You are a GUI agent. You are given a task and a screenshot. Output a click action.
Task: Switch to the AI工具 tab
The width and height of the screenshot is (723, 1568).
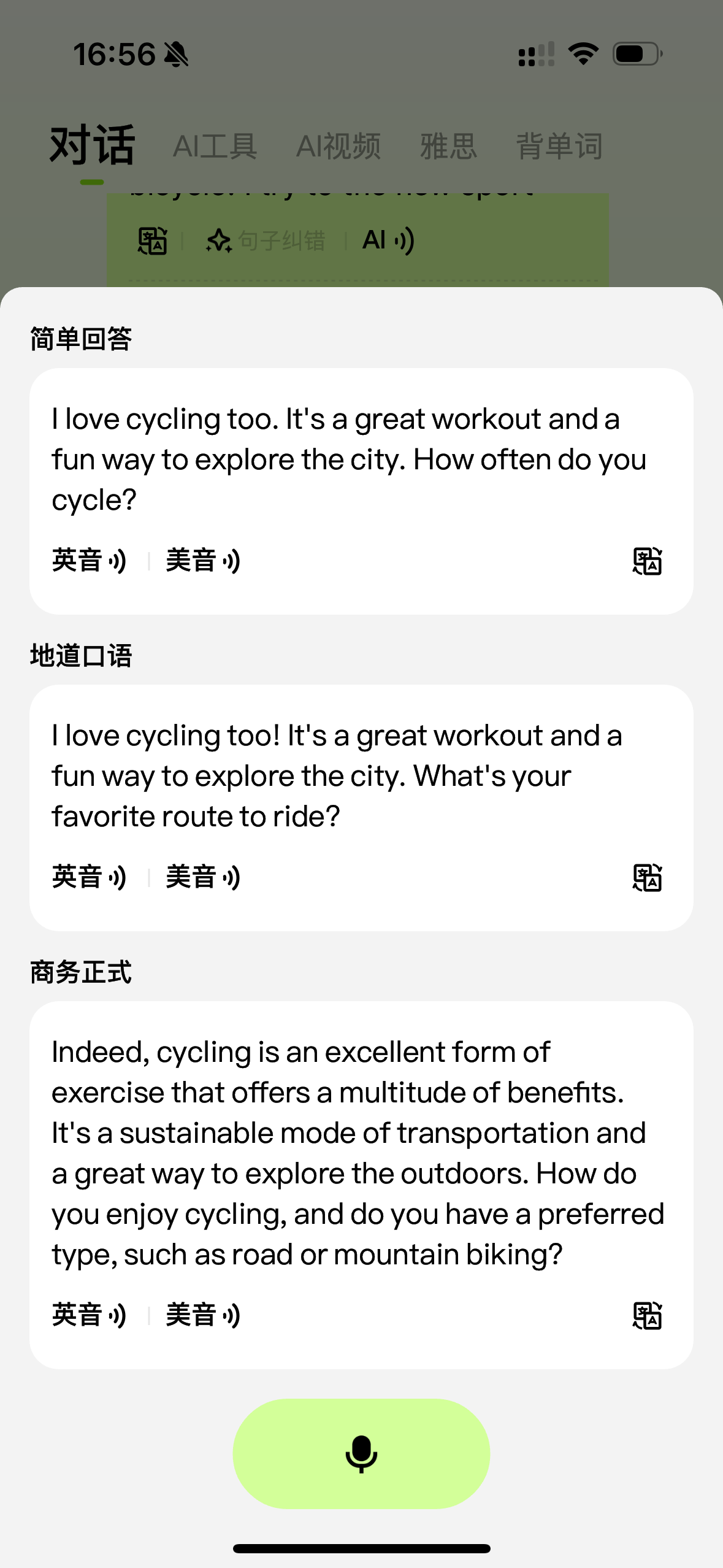coord(215,147)
